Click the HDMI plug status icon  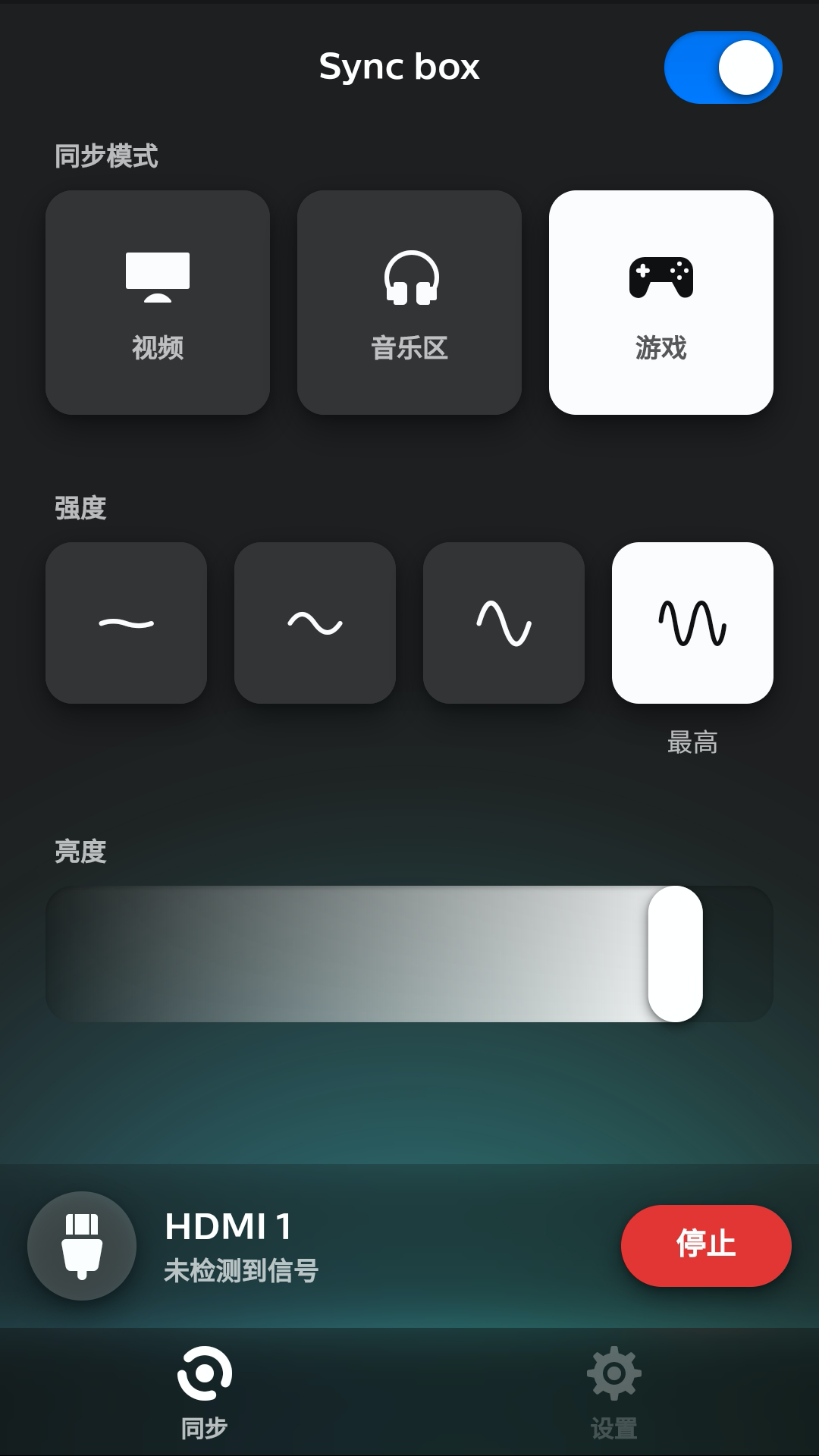coord(82,1246)
